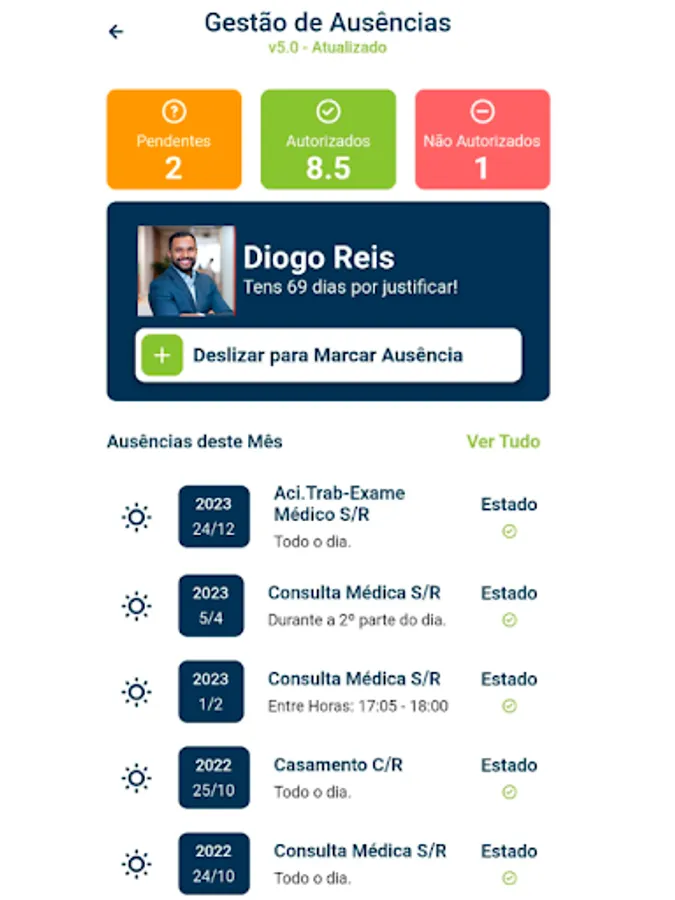Viewport: 675px width, 900px height.
Task: Tap the green plus to mark absence
Action: coord(162,355)
